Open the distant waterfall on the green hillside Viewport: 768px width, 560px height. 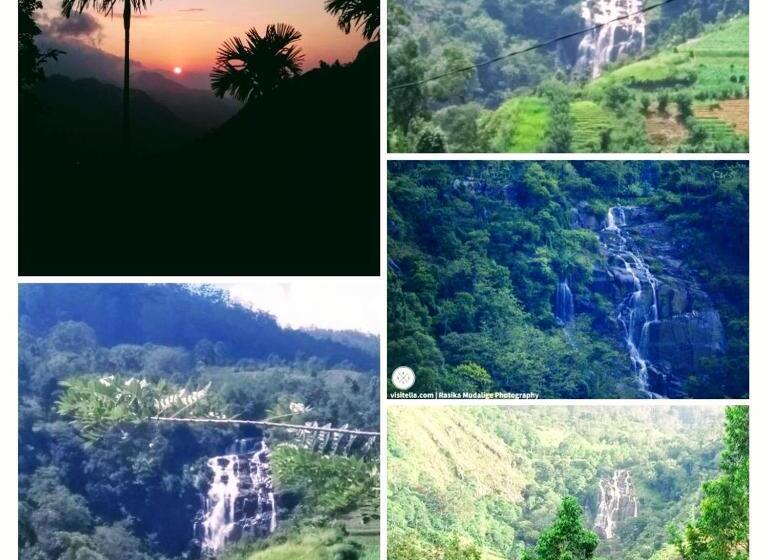[567, 482]
